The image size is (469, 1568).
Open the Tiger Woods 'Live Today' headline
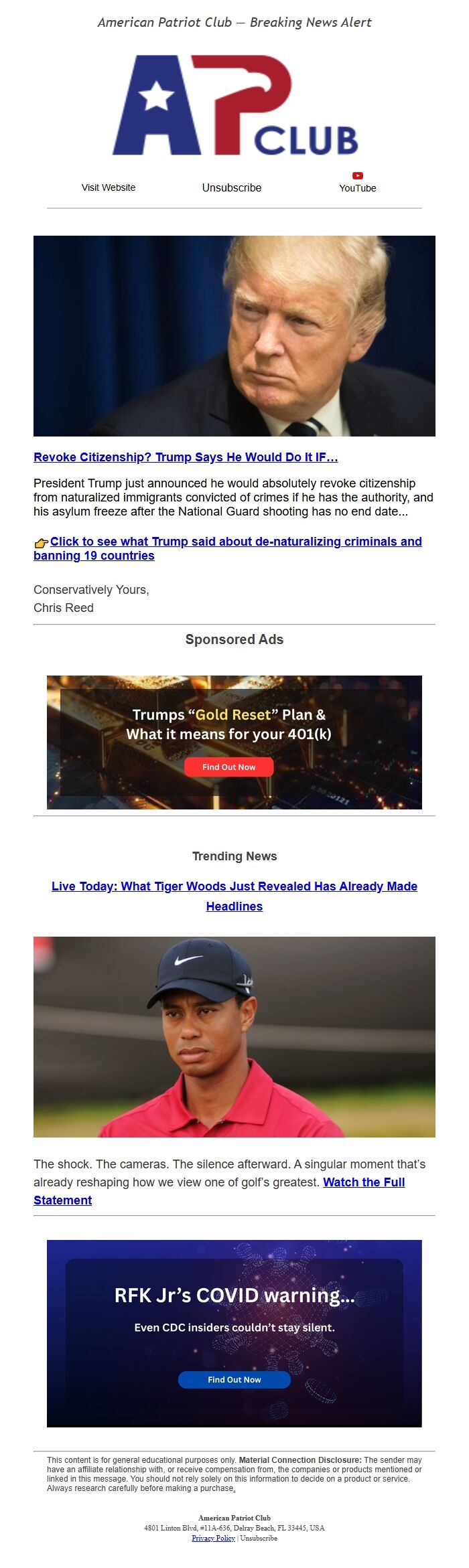coord(234,886)
